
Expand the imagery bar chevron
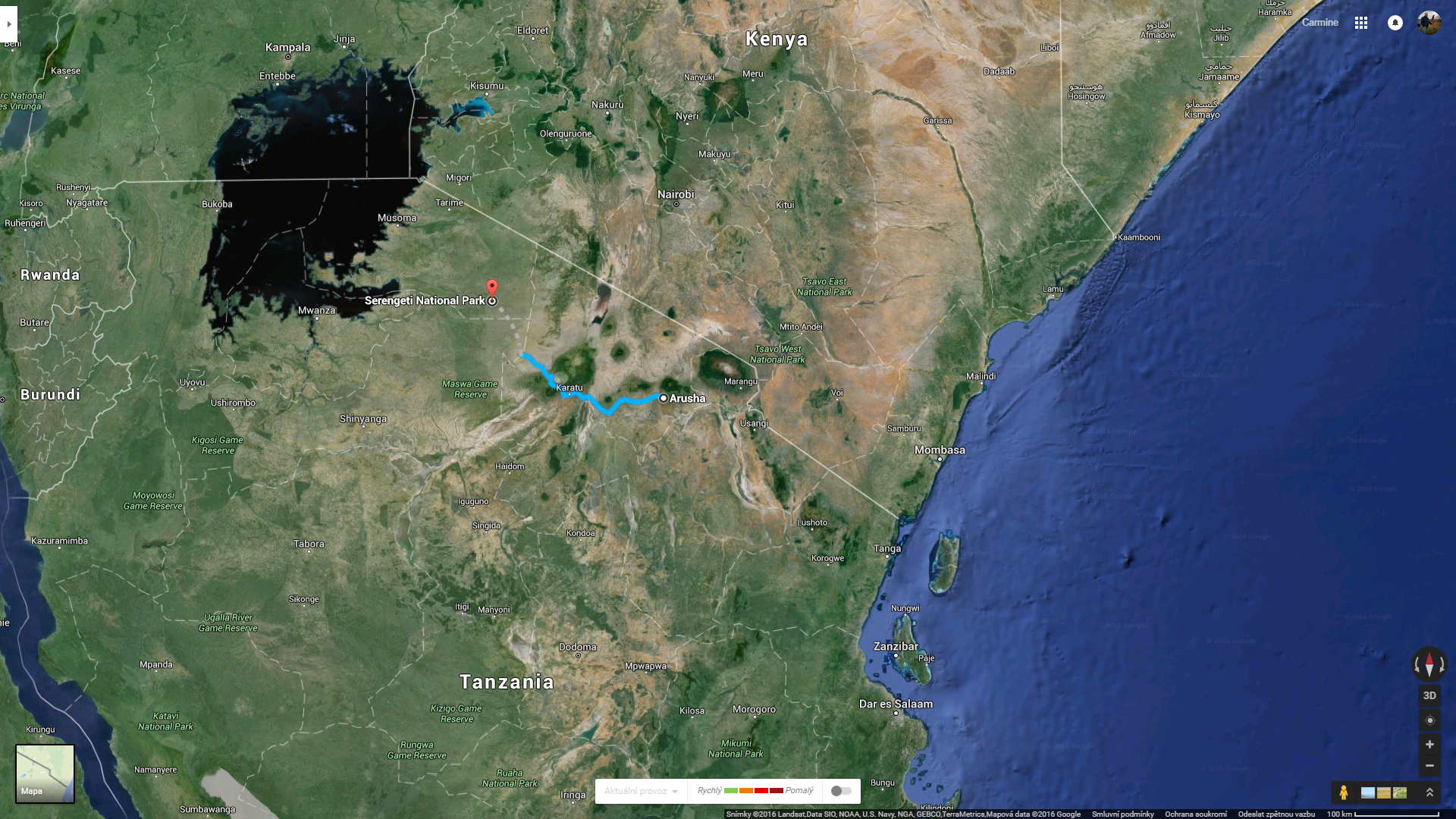1429,792
